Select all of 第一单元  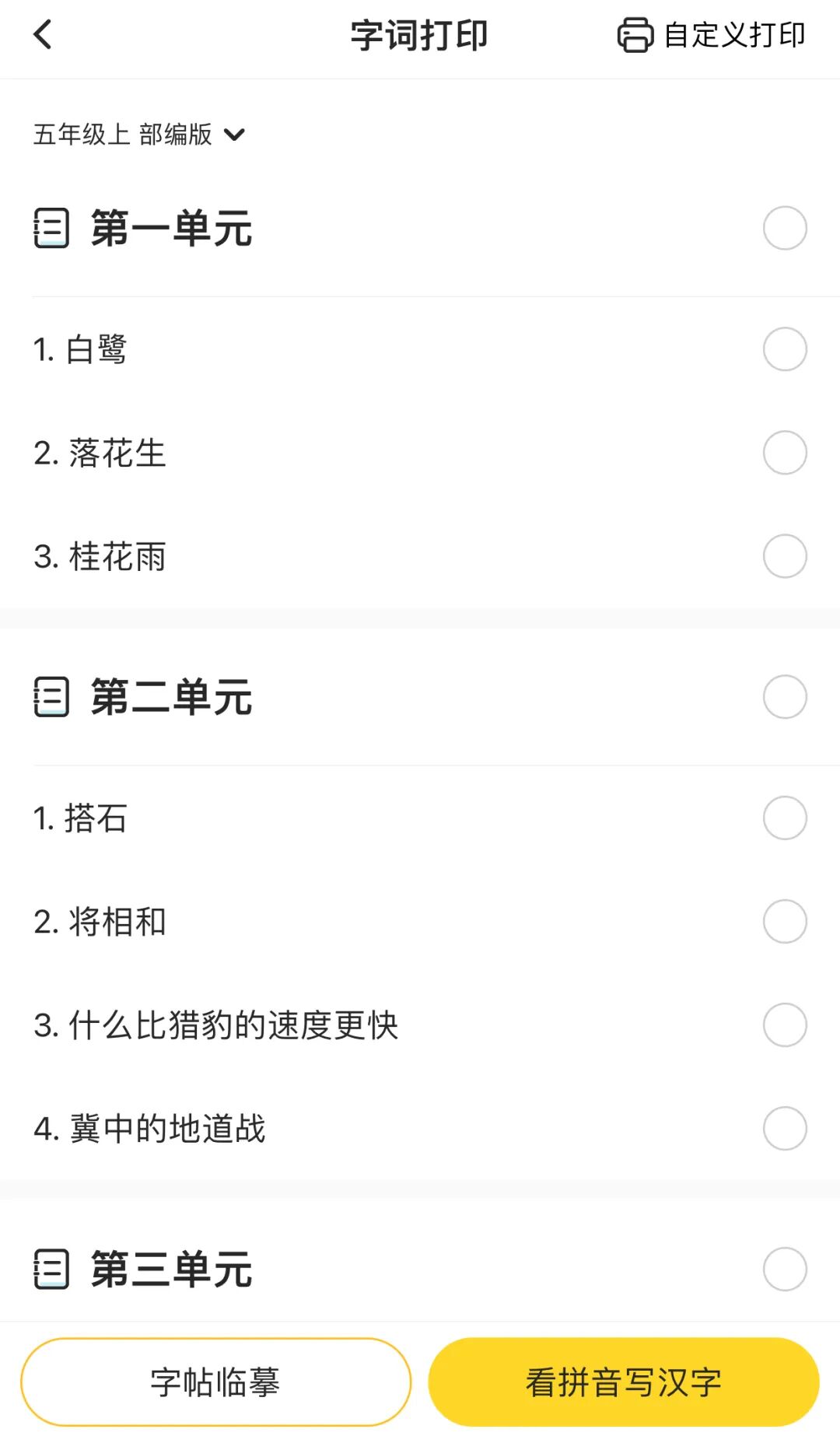pyautogui.click(x=784, y=228)
